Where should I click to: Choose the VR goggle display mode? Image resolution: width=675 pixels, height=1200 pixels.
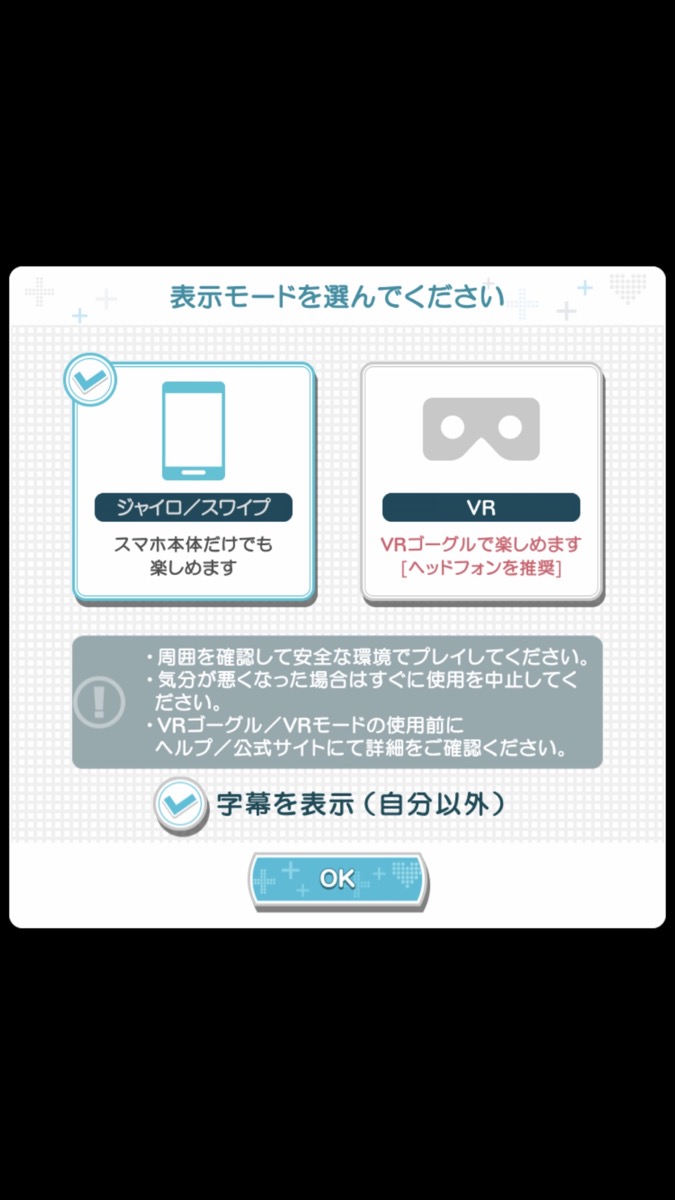(481, 482)
